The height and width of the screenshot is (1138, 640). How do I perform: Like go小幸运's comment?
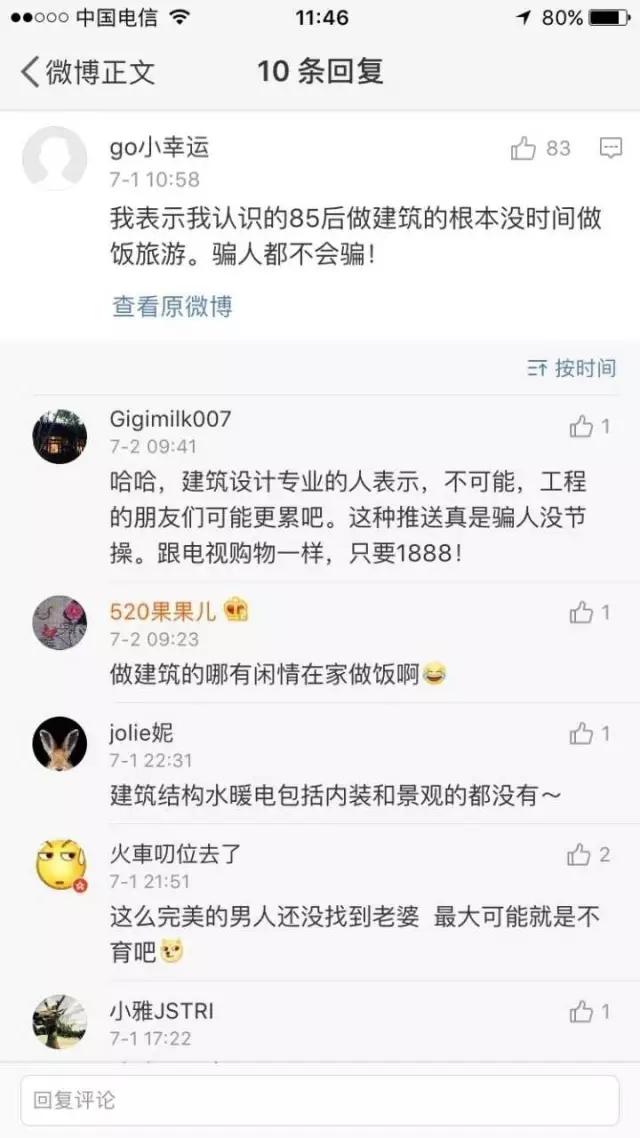click(524, 149)
